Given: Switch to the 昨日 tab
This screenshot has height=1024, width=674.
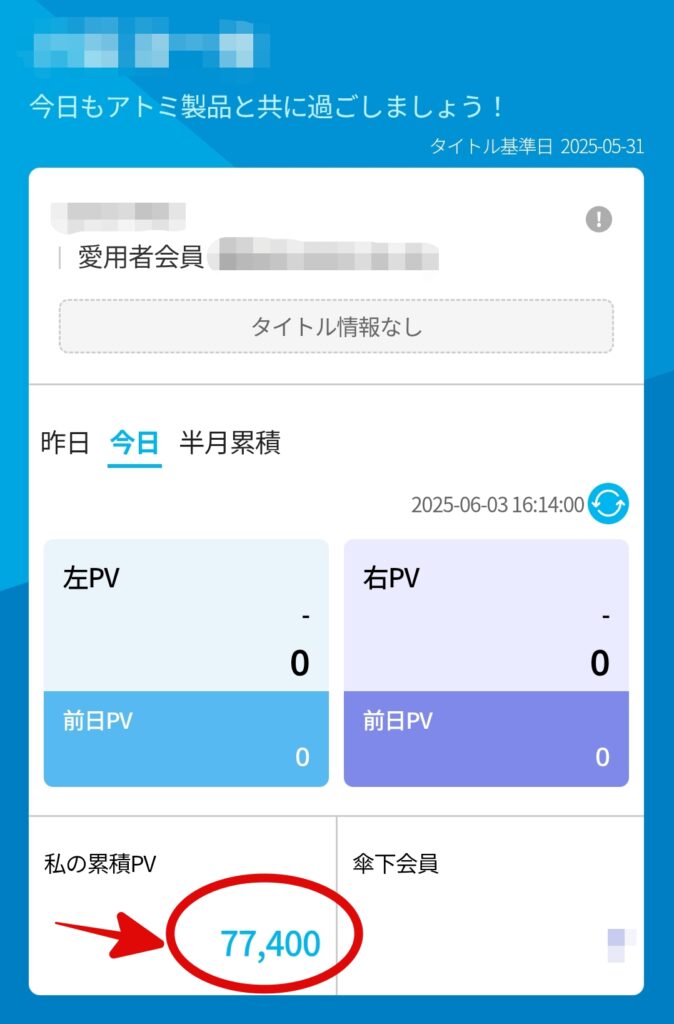Looking at the screenshot, I should (65, 443).
